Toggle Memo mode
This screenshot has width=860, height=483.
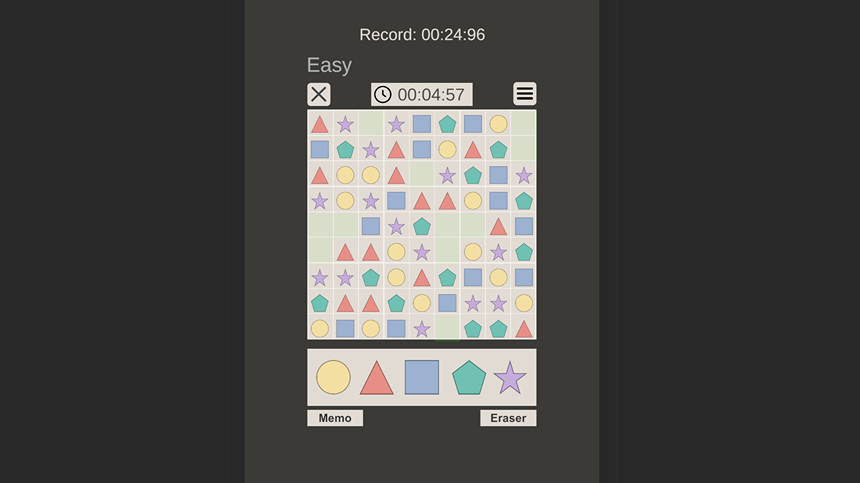(335, 418)
